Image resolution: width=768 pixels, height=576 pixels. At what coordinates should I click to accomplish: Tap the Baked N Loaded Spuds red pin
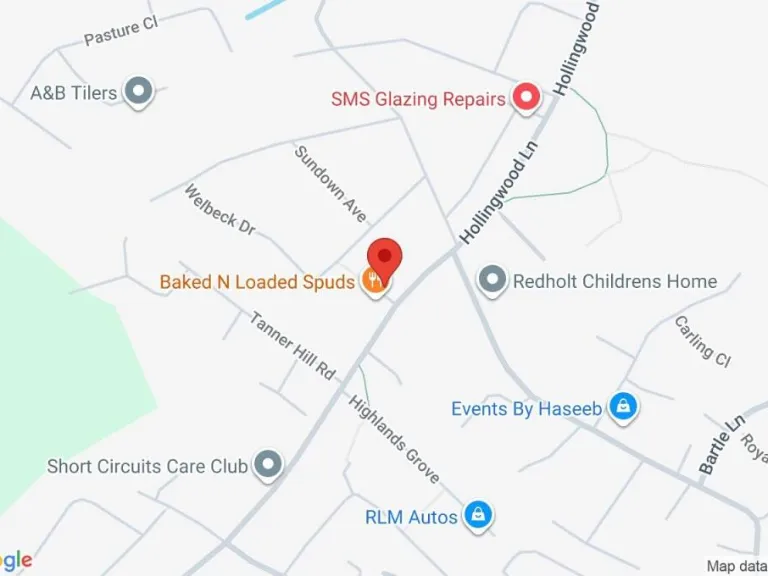(384, 258)
